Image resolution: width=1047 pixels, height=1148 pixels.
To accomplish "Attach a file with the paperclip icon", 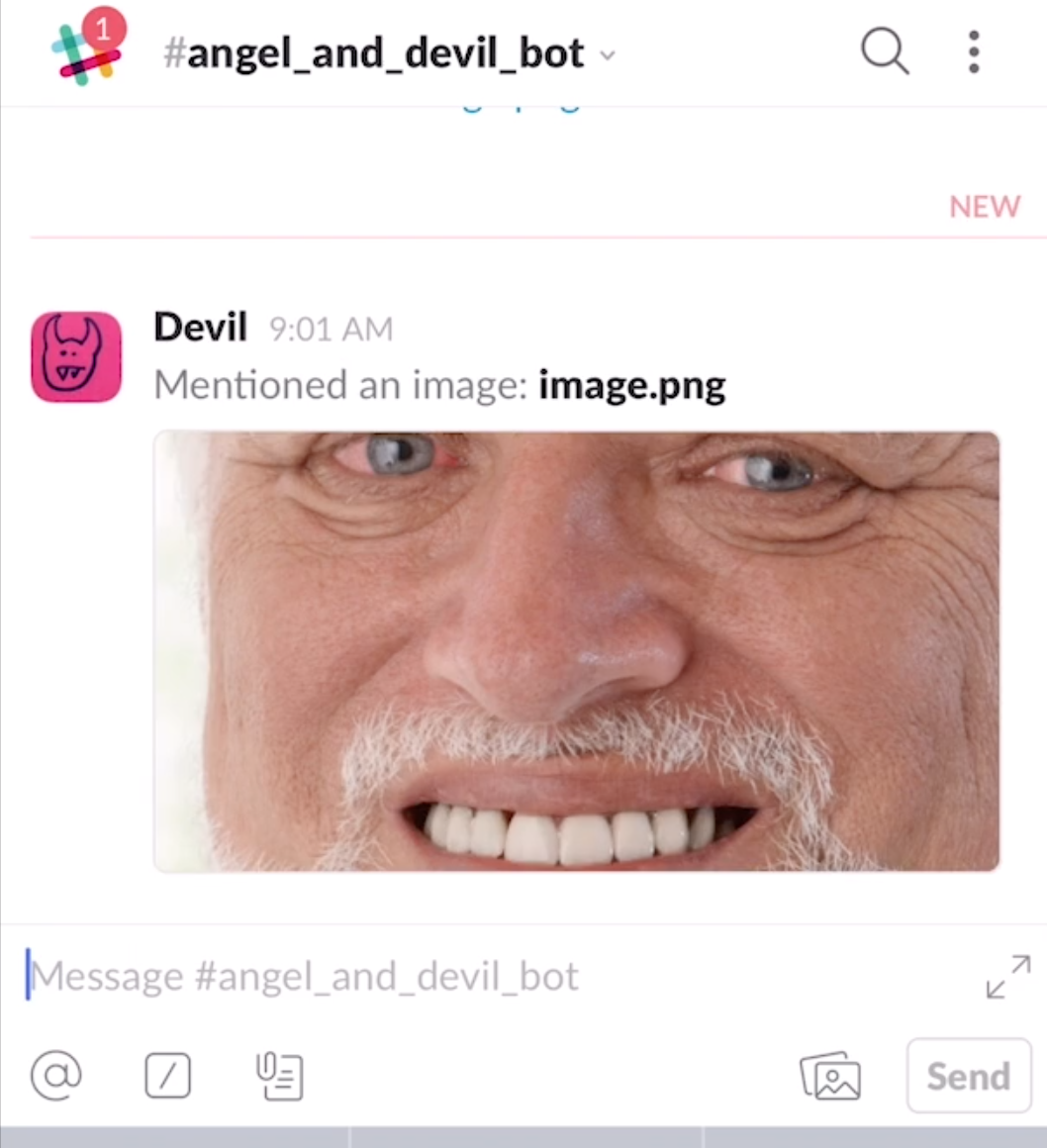I will pyautogui.click(x=279, y=1077).
